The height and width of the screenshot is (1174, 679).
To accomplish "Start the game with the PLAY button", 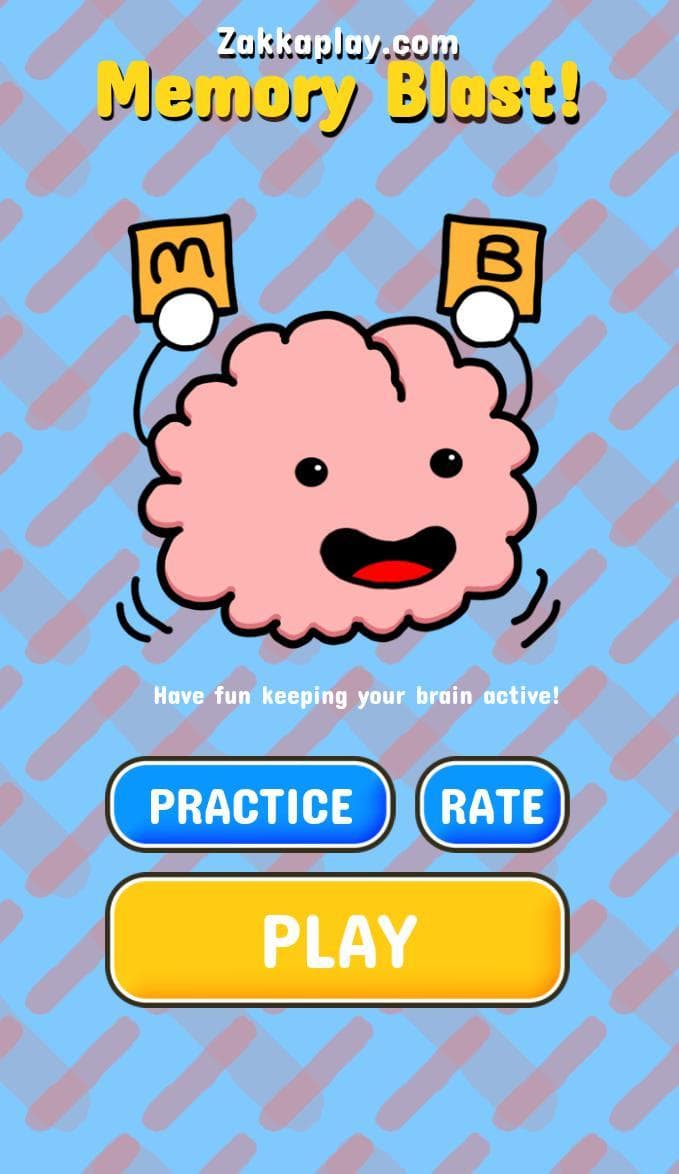I will [x=338, y=940].
